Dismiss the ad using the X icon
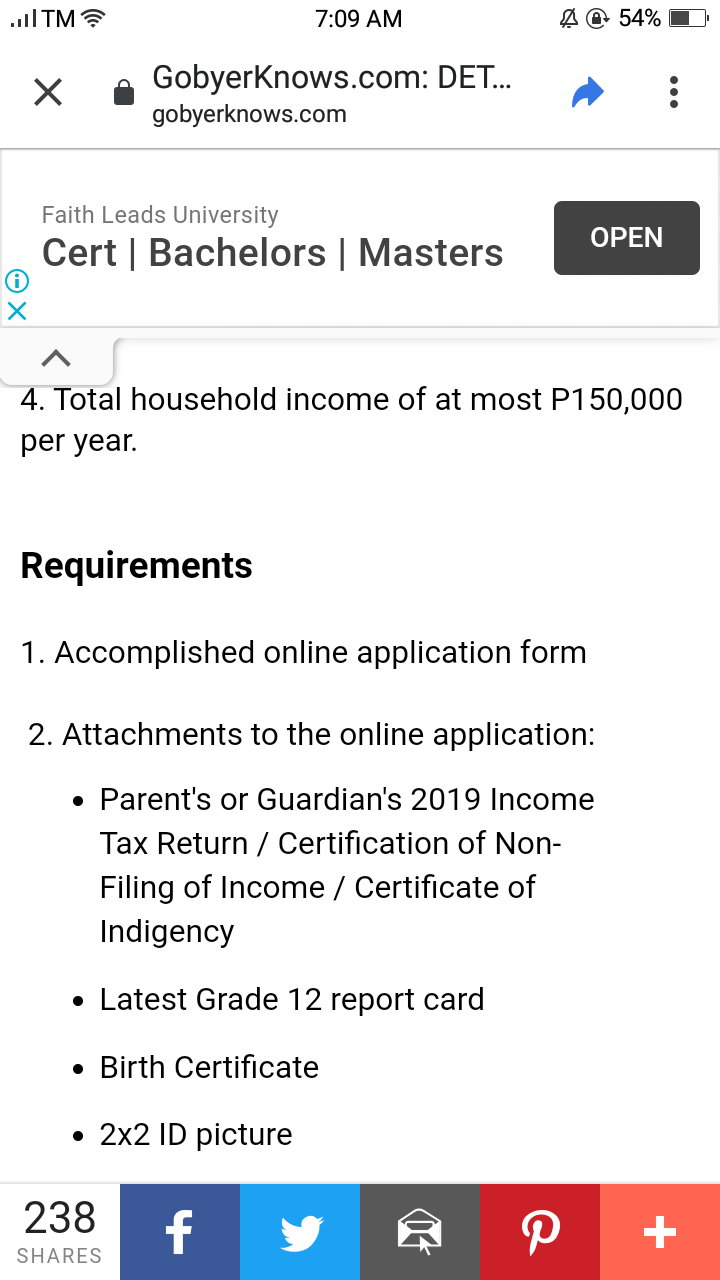The image size is (720, 1280). pyautogui.click(x=16, y=311)
